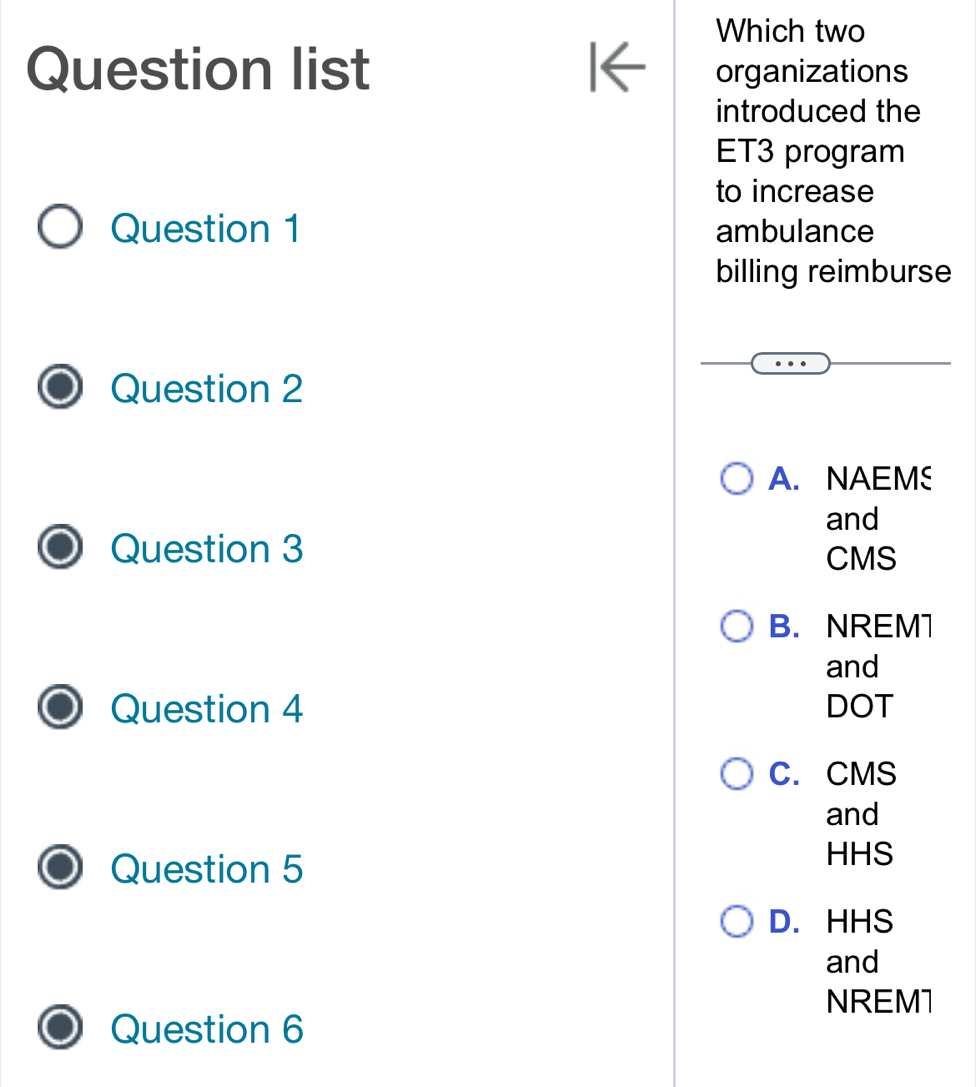Select answer option A, NAEMS and CMS
Viewport: 976px width, 1087px height.
click(736, 479)
